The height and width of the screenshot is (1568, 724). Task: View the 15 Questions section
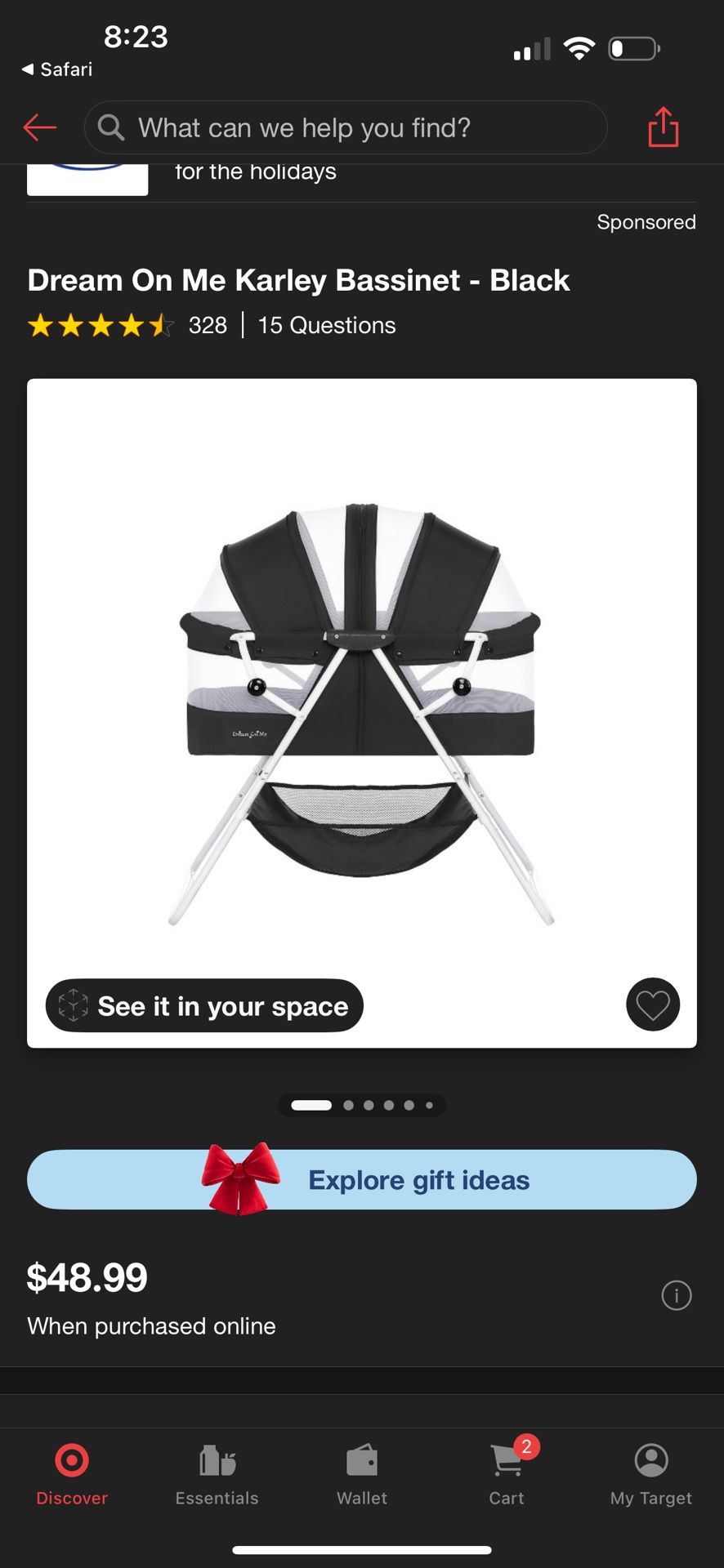[x=326, y=325]
